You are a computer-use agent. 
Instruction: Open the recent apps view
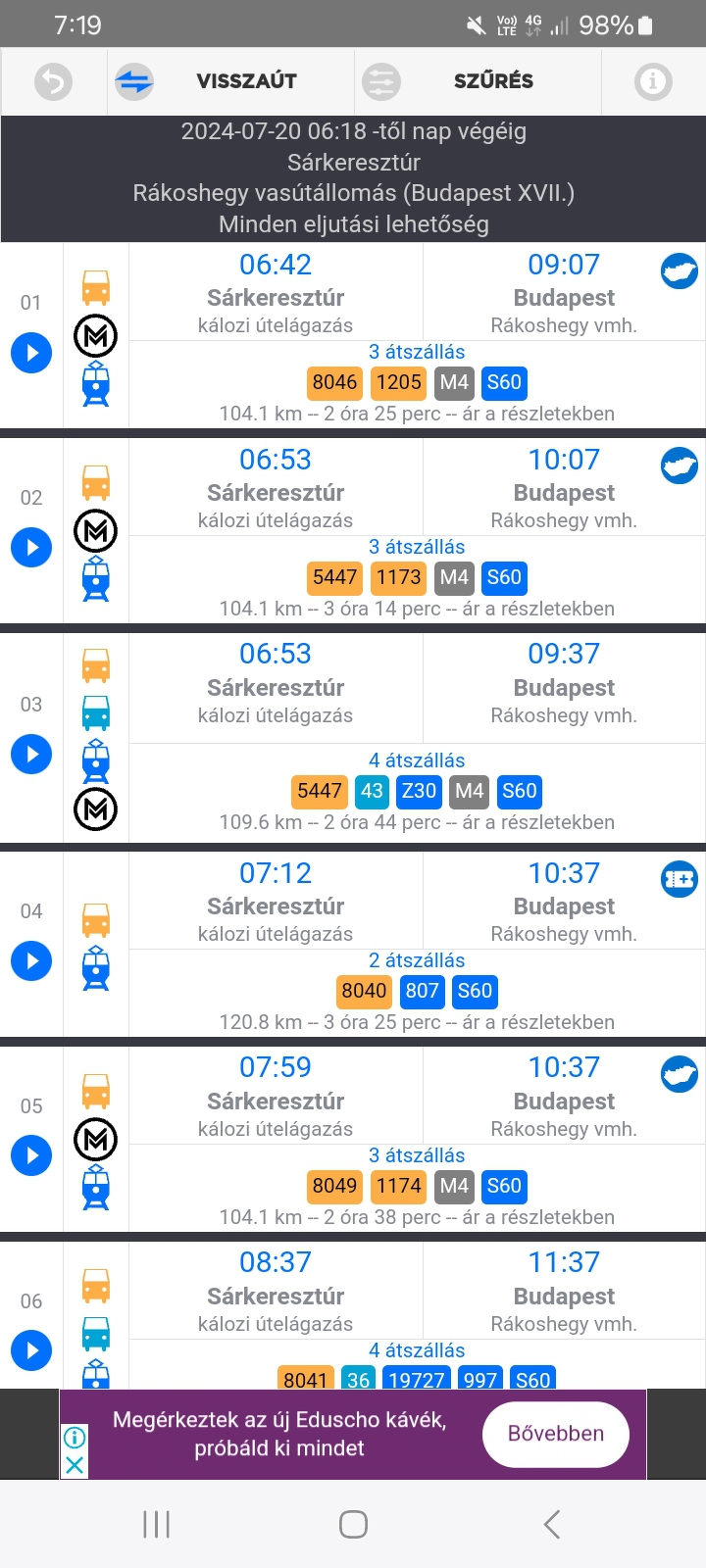tap(156, 1524)
